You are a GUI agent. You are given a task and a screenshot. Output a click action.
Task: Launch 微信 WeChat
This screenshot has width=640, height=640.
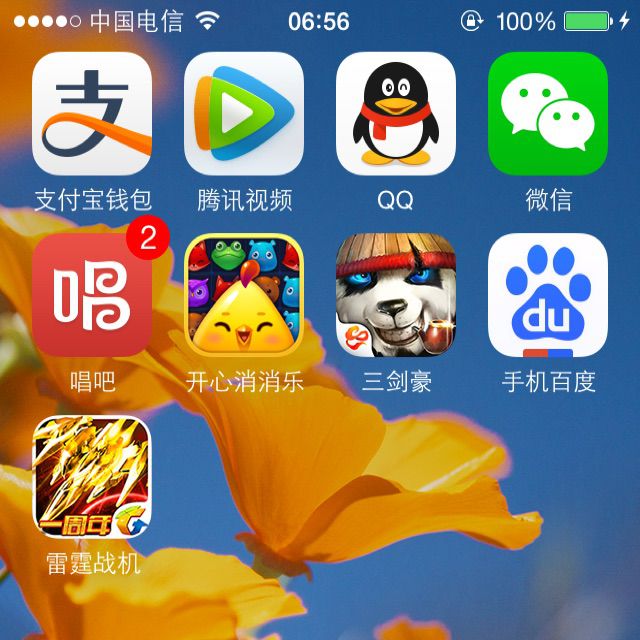coord(547,113)
